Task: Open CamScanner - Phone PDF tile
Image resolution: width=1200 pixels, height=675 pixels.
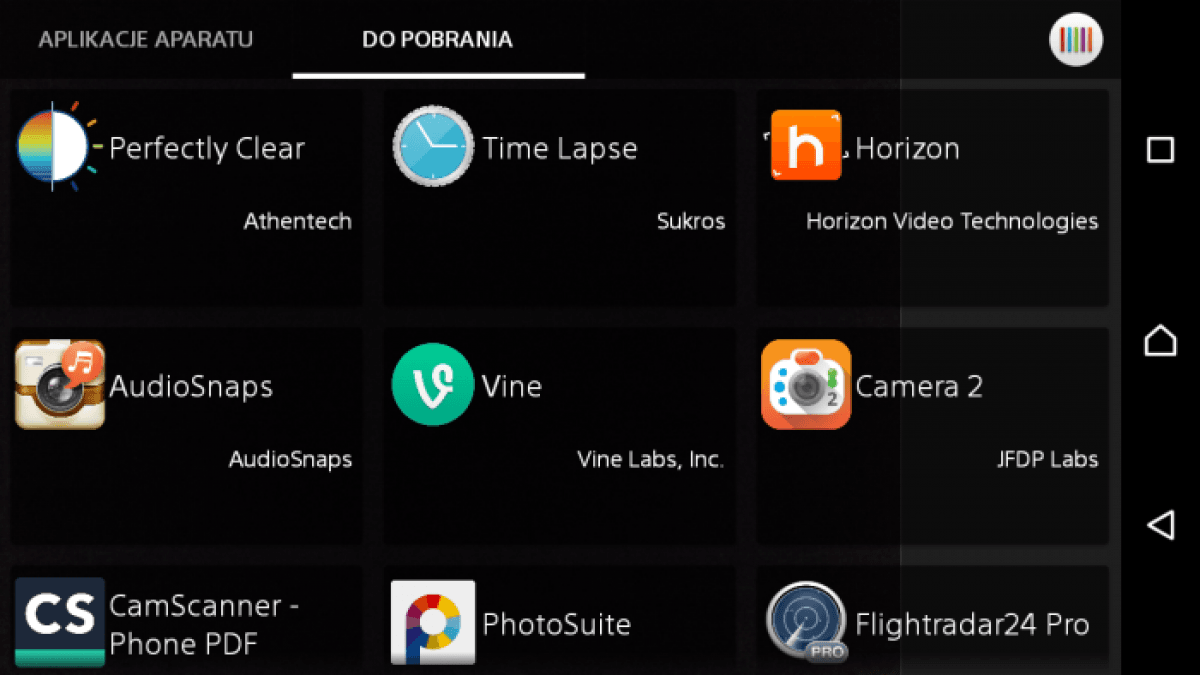Action: pos(186,622)
